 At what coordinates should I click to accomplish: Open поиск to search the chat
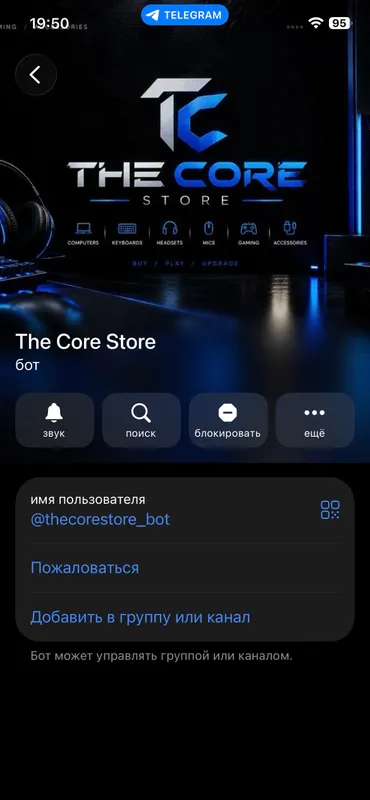click(141, 420)
